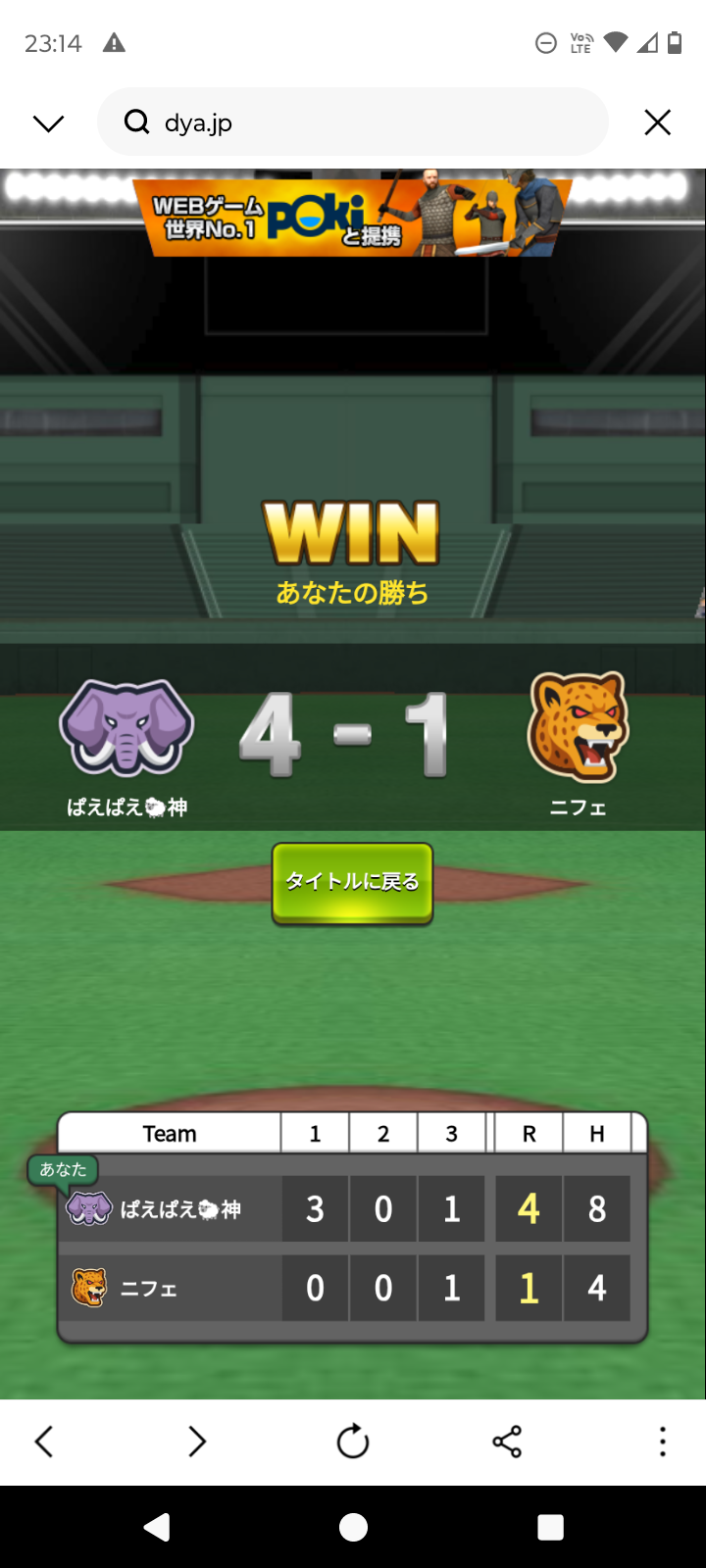
Task: Go back to the previous page
Action: (x=44, y=1442)
